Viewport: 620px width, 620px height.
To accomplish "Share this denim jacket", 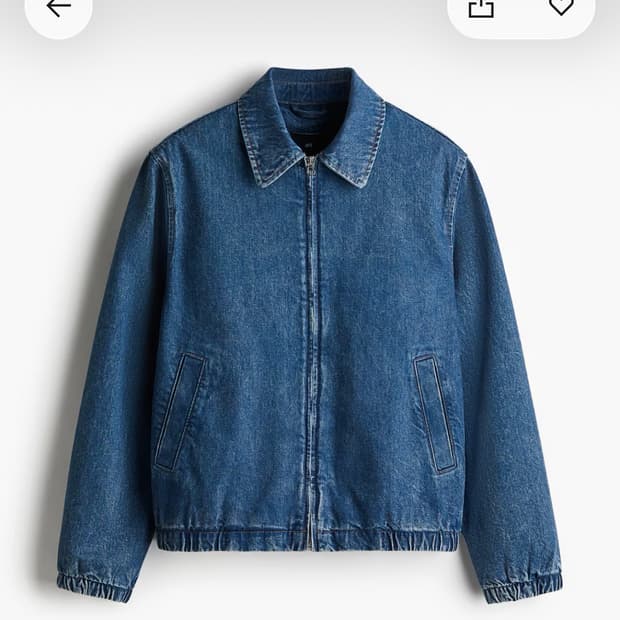I will (x=481, y=8).
